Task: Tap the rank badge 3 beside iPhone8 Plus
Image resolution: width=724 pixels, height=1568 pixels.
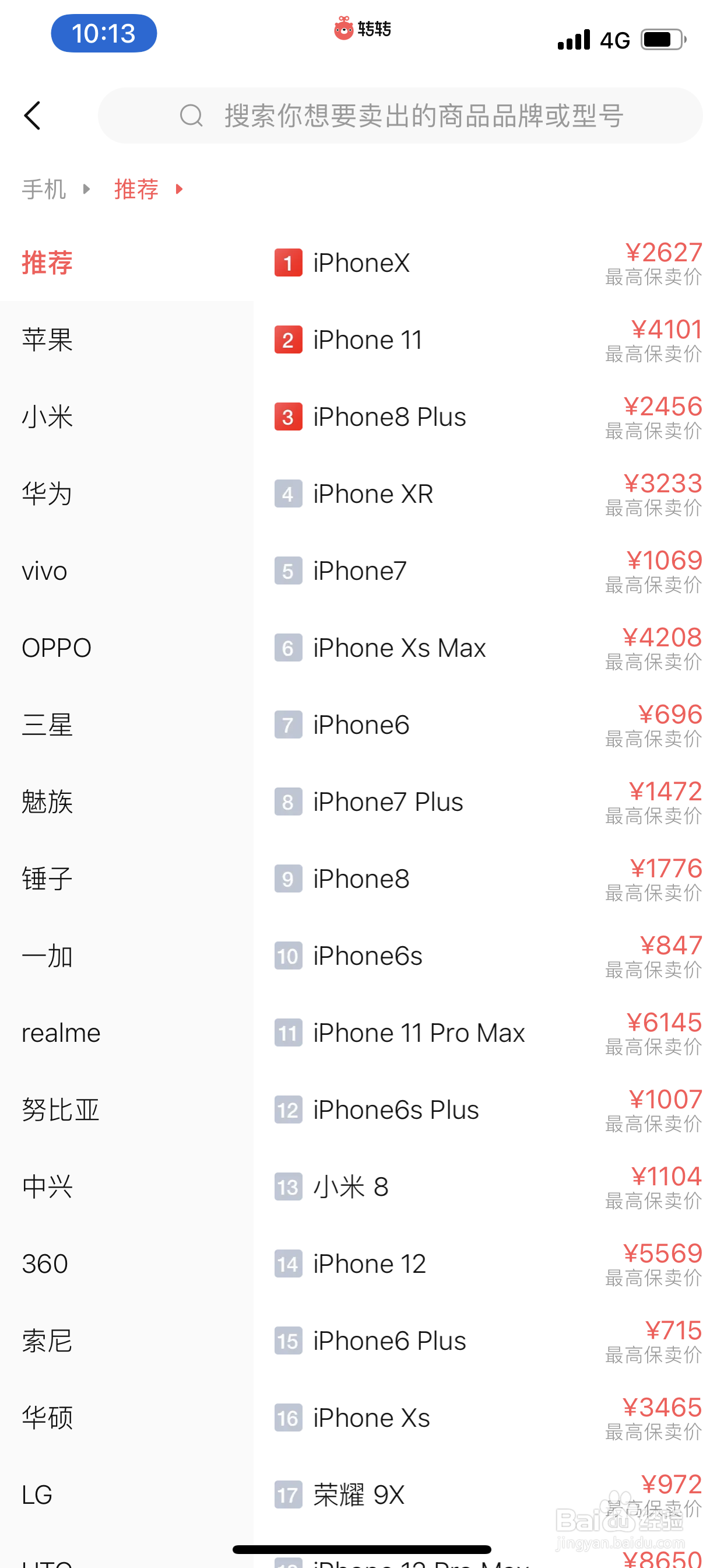Action: (287, 416)
